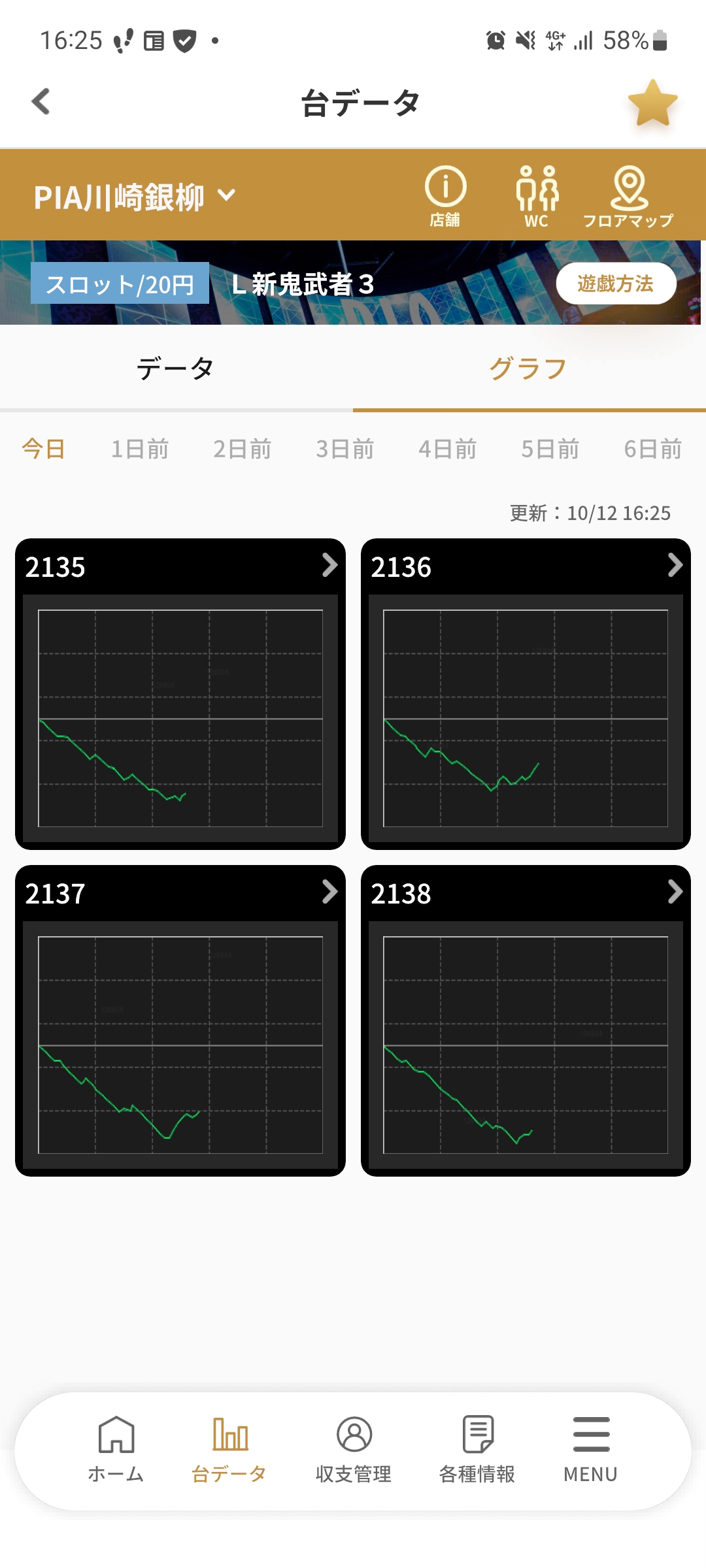Select the 1日前 date tab

pos(140,449)
